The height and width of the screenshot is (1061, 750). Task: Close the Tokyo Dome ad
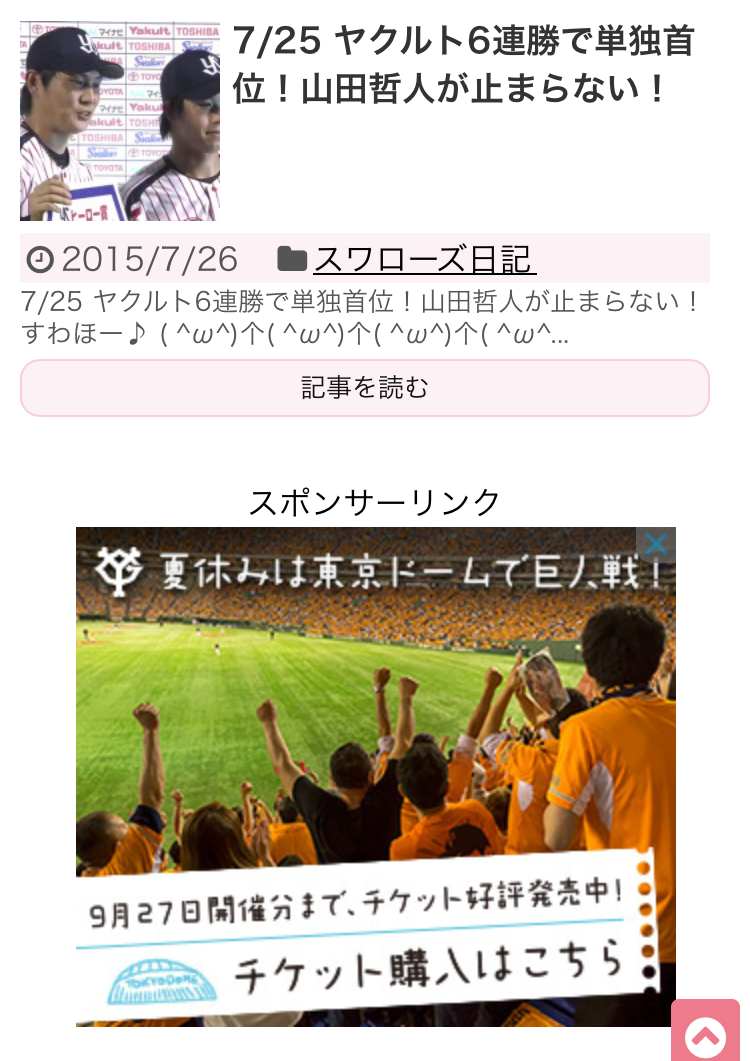tap(656, 544)
